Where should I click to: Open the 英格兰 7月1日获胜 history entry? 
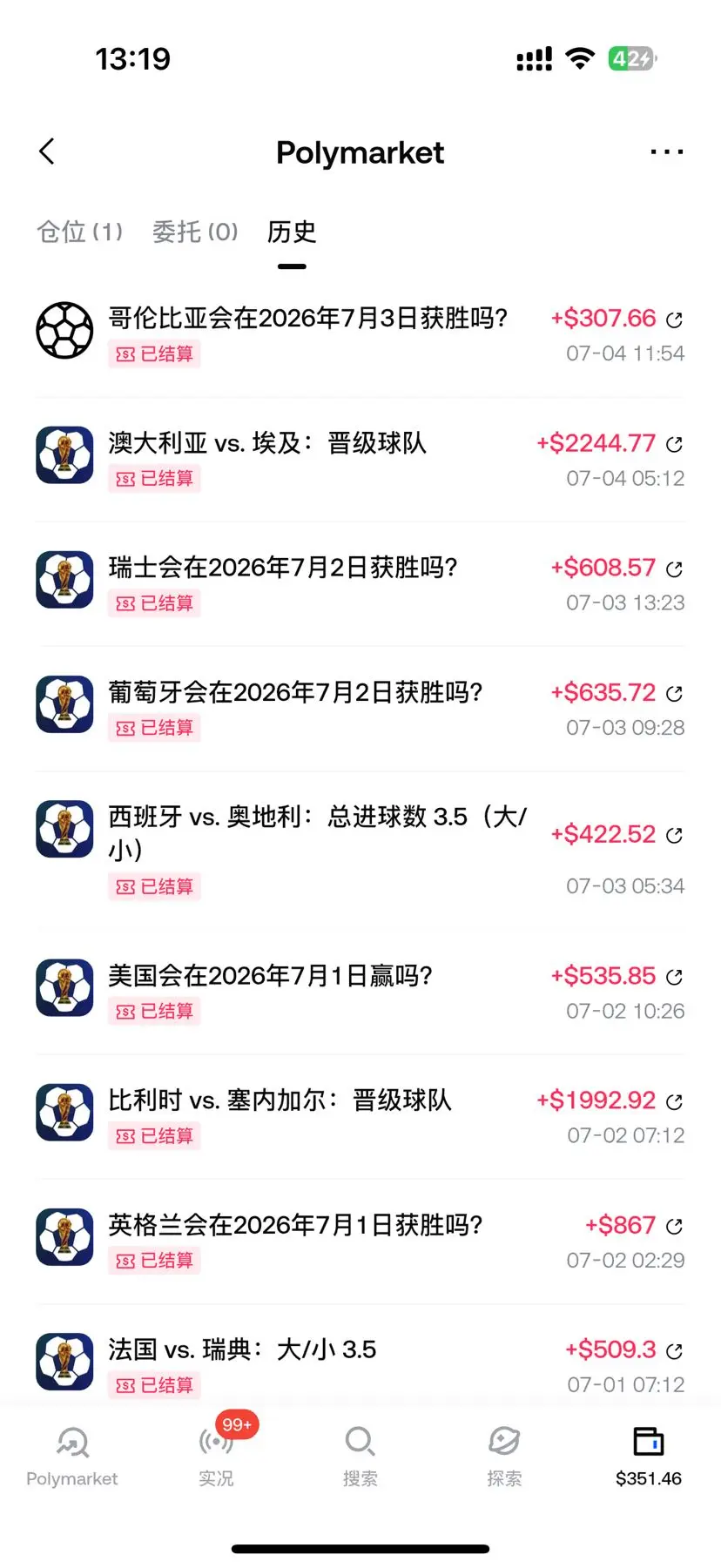click(360, 1242)
